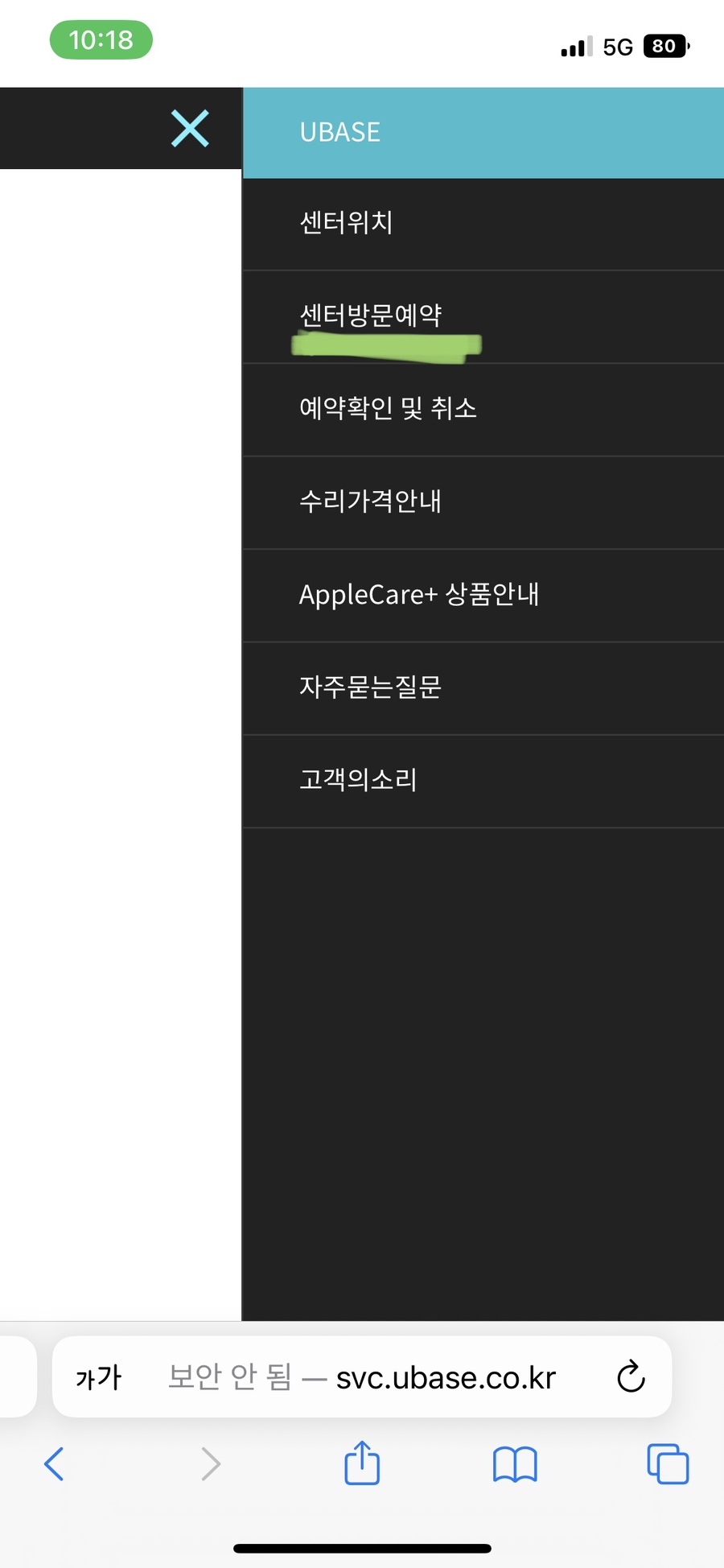The image size is (724, 1568).
Task: Open the UBASE menu header
Action: (x=340, y=132)
